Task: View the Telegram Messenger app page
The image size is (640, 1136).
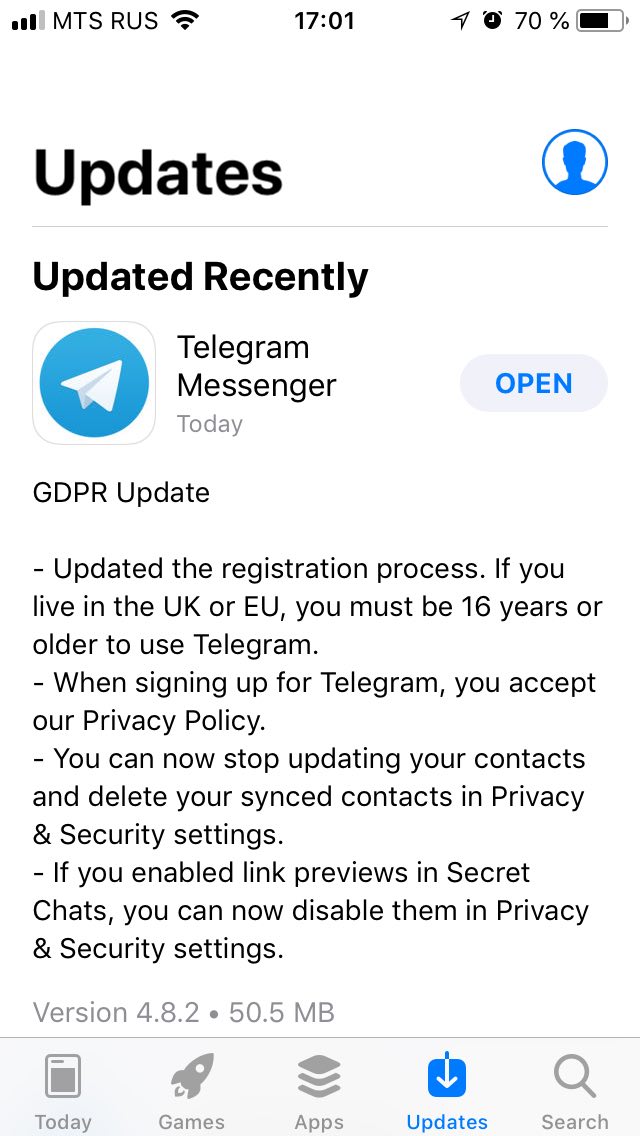Action: click(94, 383)
